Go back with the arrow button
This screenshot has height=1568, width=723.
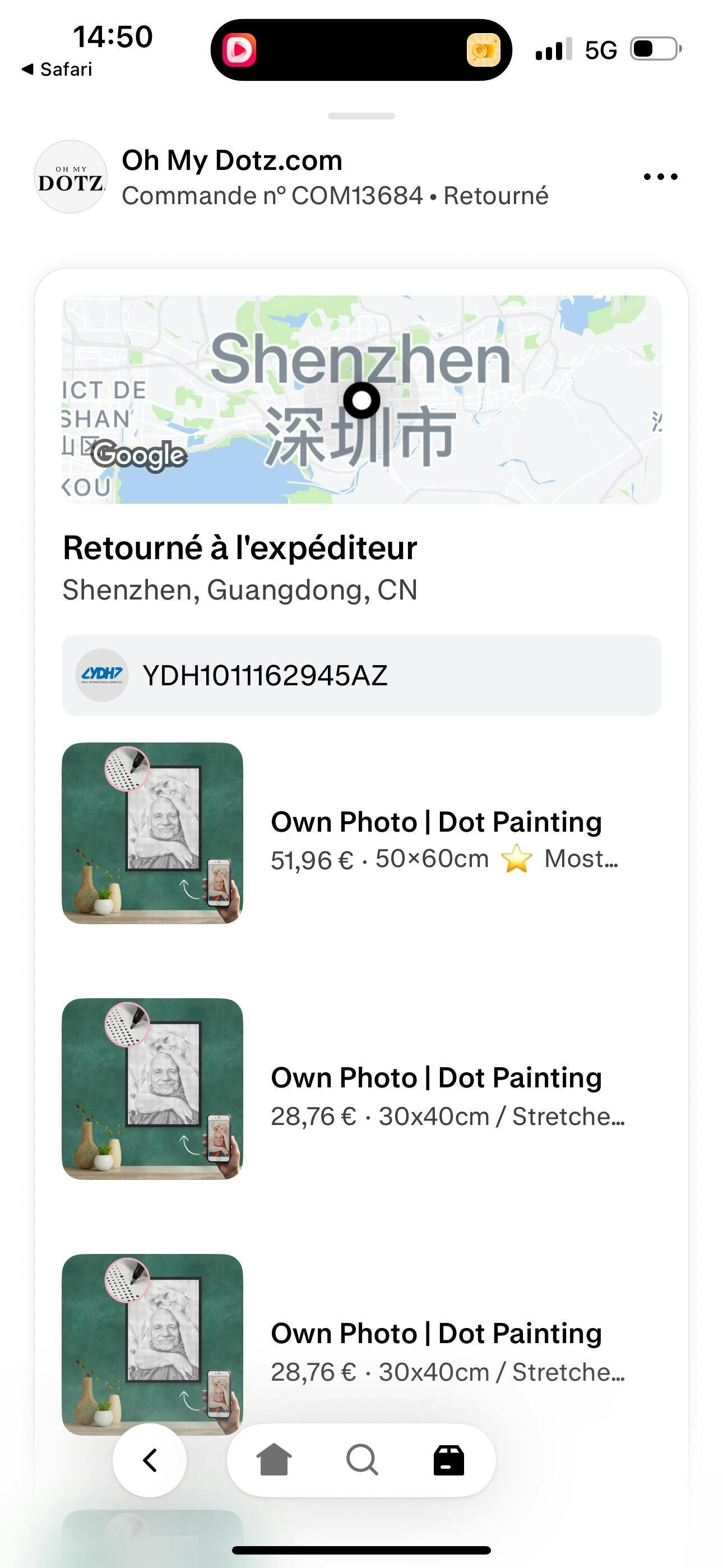(150, 1460)
